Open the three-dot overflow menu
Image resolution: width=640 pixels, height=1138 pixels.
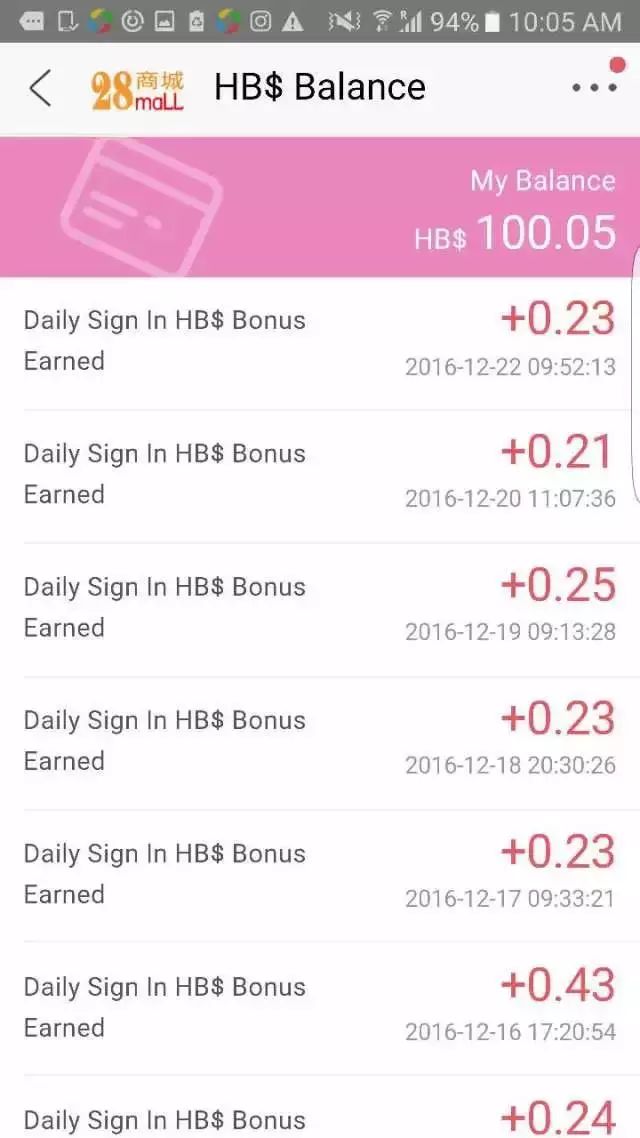tap(594, 88)
